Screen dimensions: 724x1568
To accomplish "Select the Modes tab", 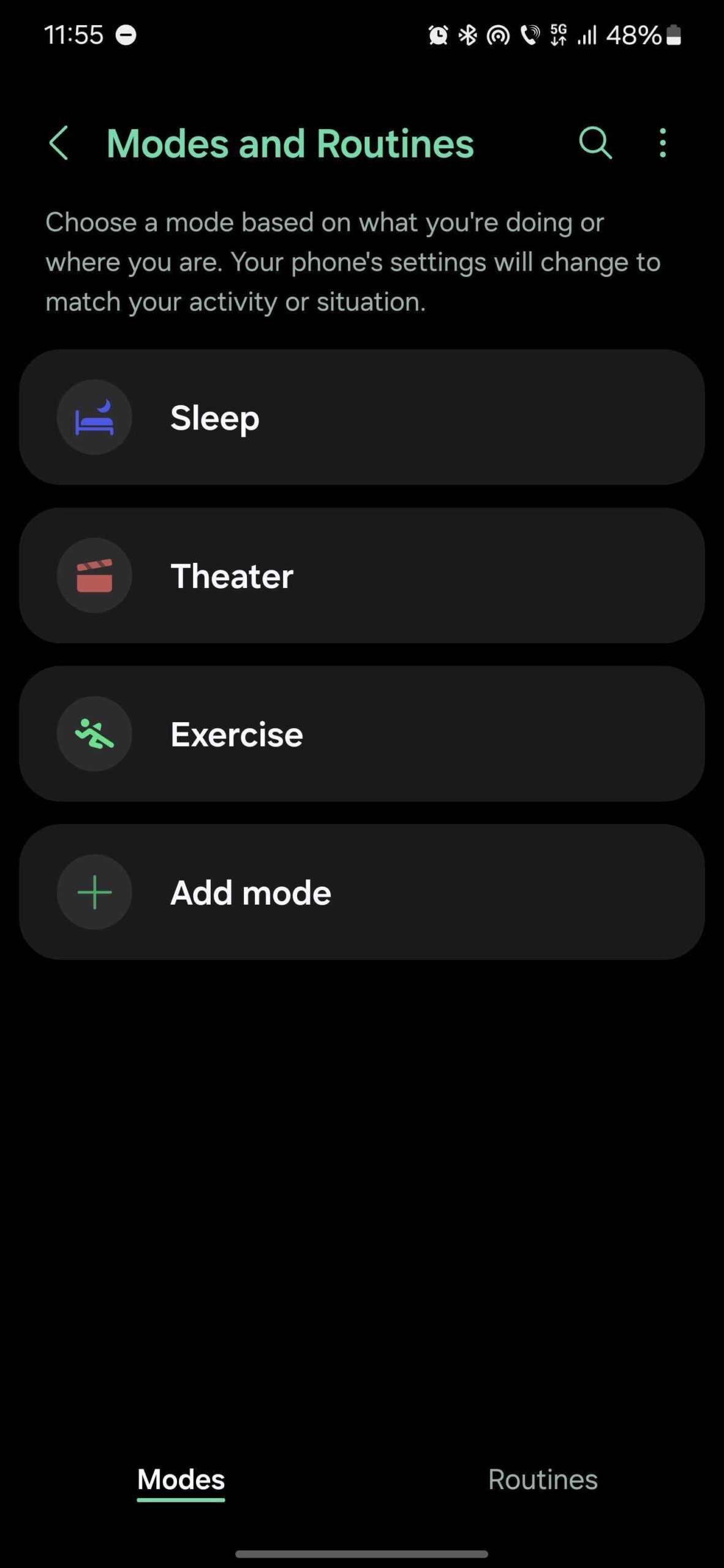I will 181,1480.
